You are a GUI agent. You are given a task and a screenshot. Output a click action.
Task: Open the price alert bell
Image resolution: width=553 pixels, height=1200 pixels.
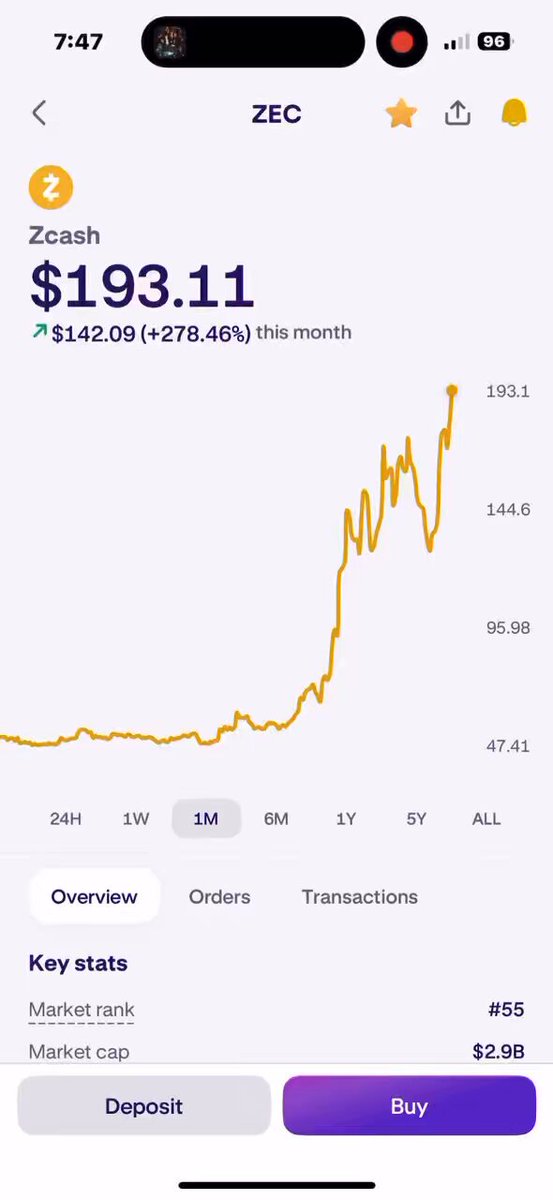pyautogui.click(x=514, y=113)
